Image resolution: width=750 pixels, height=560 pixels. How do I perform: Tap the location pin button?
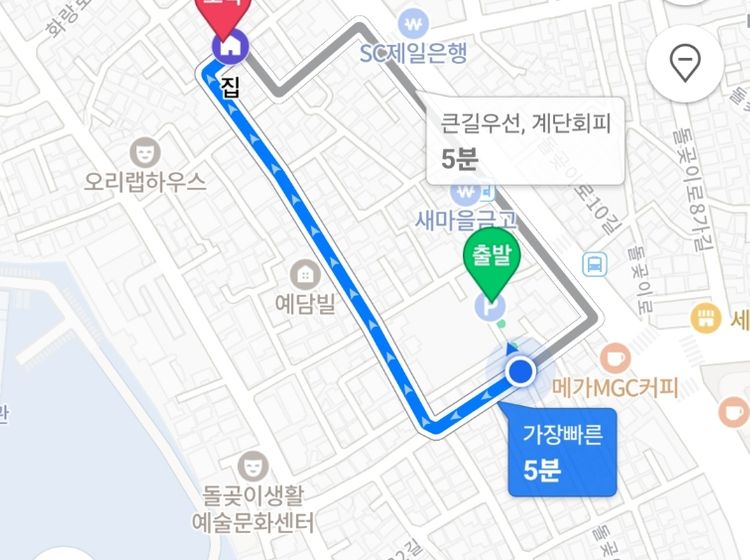coord(685,66)
